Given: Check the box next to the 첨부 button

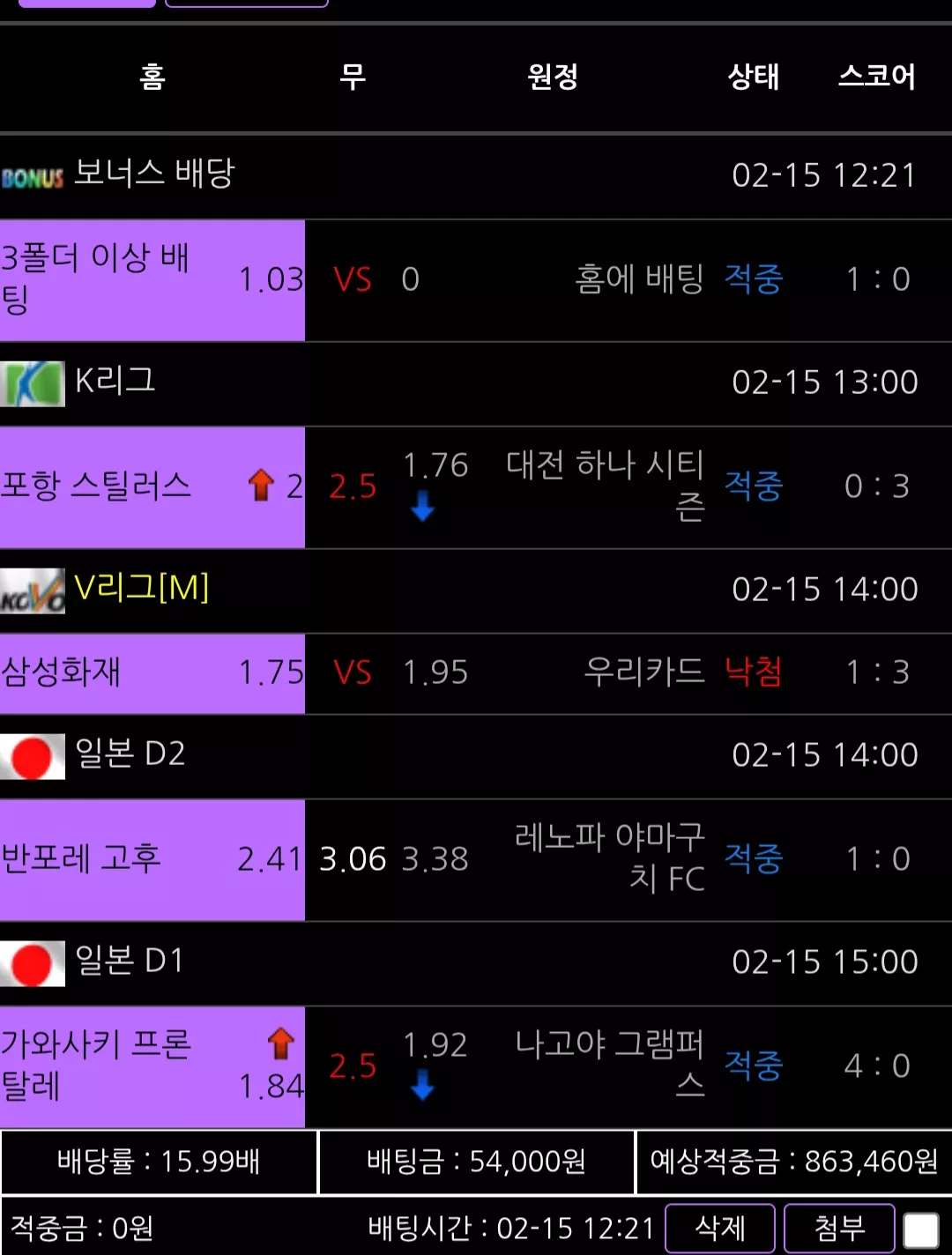Looking at the screenshot, I should point(921,1229).
